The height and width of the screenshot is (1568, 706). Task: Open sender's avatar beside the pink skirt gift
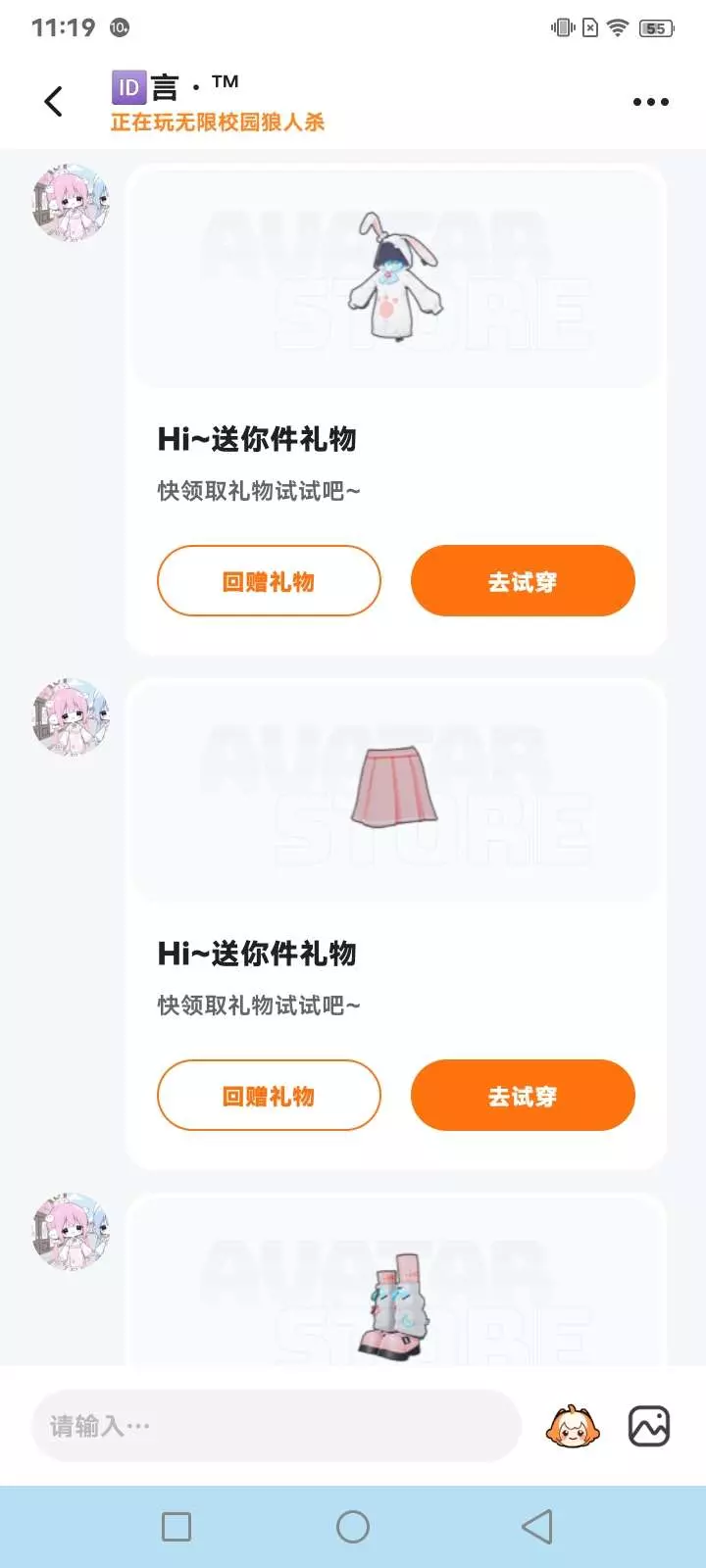[71, 717]
